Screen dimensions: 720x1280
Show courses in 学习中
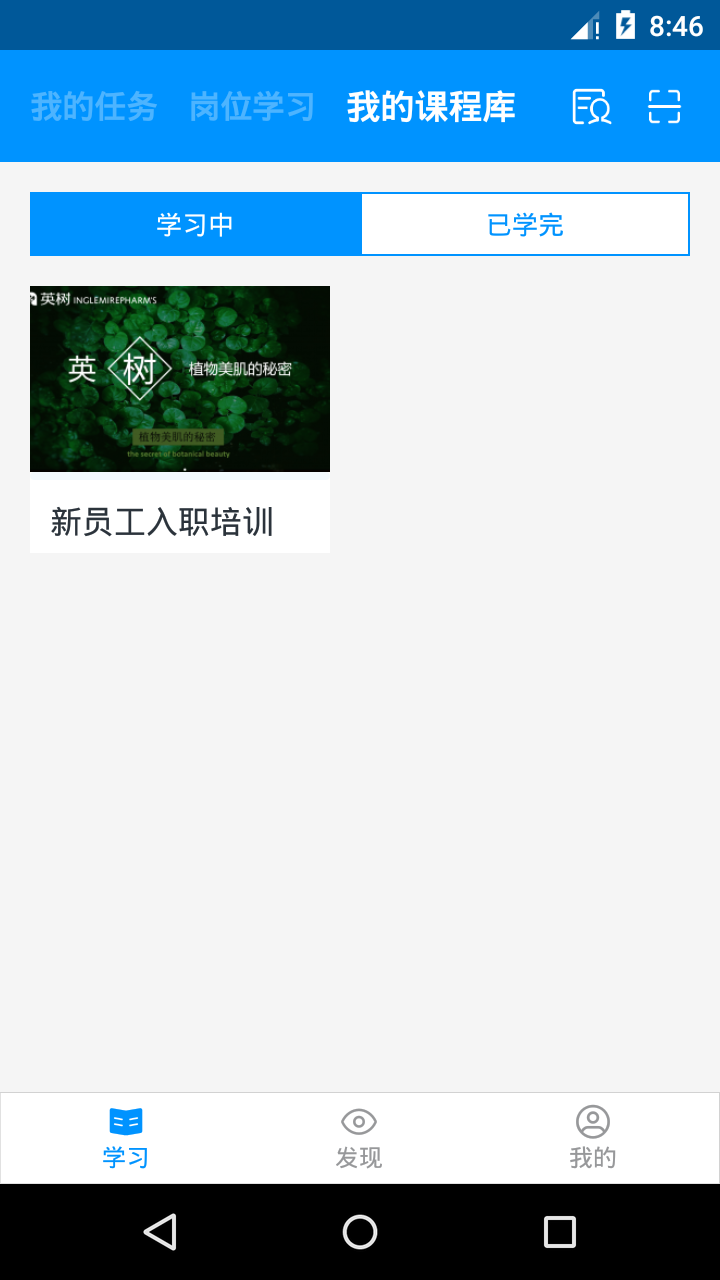(x=196, y=224)
